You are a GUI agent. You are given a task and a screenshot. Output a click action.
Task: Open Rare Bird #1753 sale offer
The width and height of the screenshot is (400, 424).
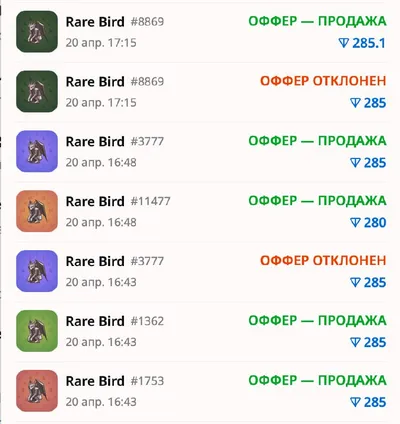(x=201, y=391)
